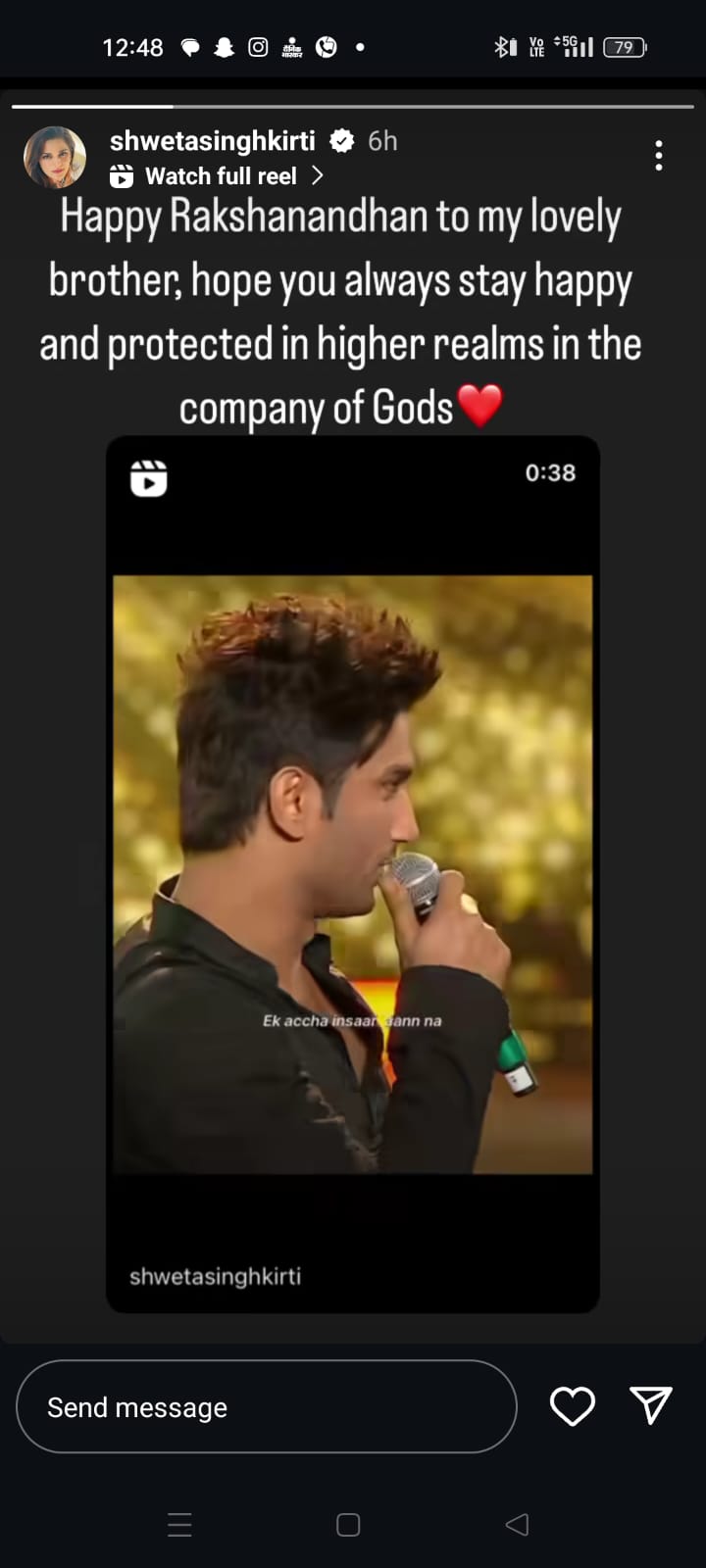Image resolution: width=706 pixels, height=1568 pixels.
Task: Open the shared reel preview card
Action: [x=352, y=872]
